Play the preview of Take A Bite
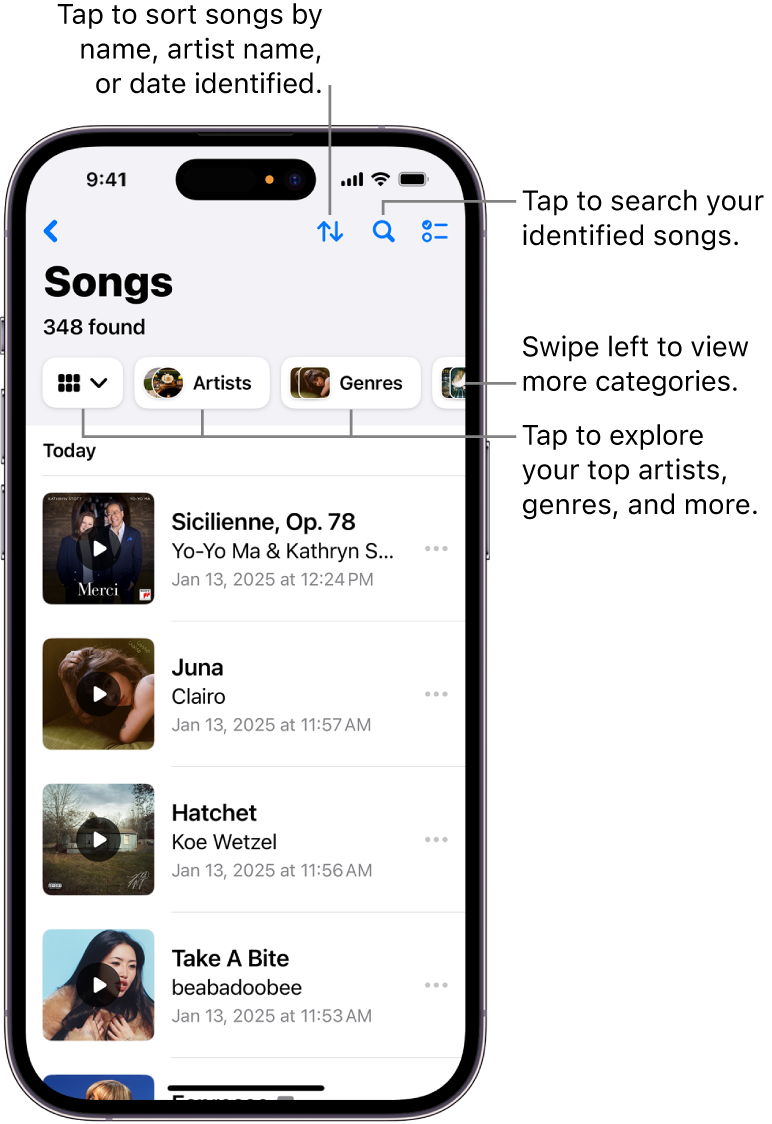Viewport: 772px width, 1124px height. coord(99,985)
